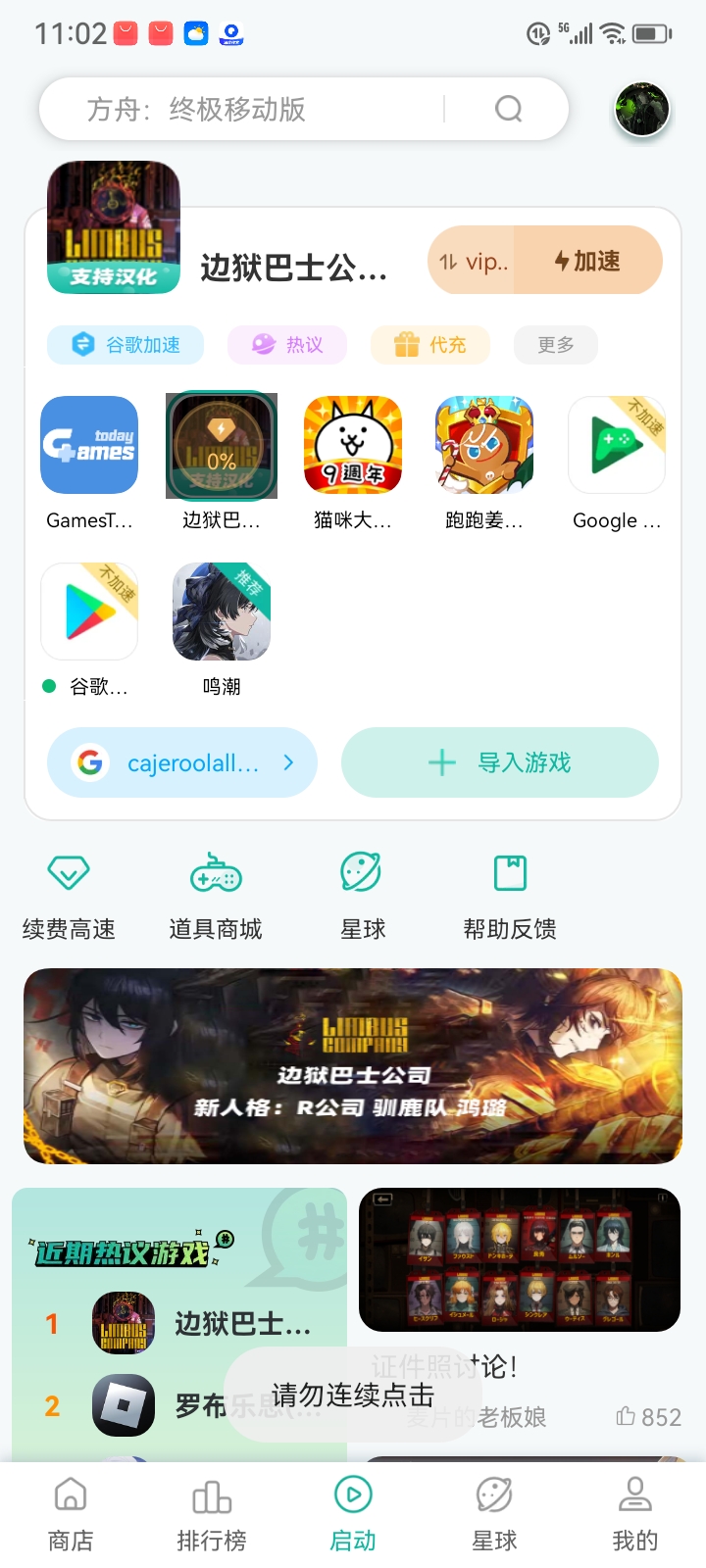This screenshot has height=1568, width=706.
Task: Switch to the 排行榜 rankings tab
Action: click(212, 1513)
